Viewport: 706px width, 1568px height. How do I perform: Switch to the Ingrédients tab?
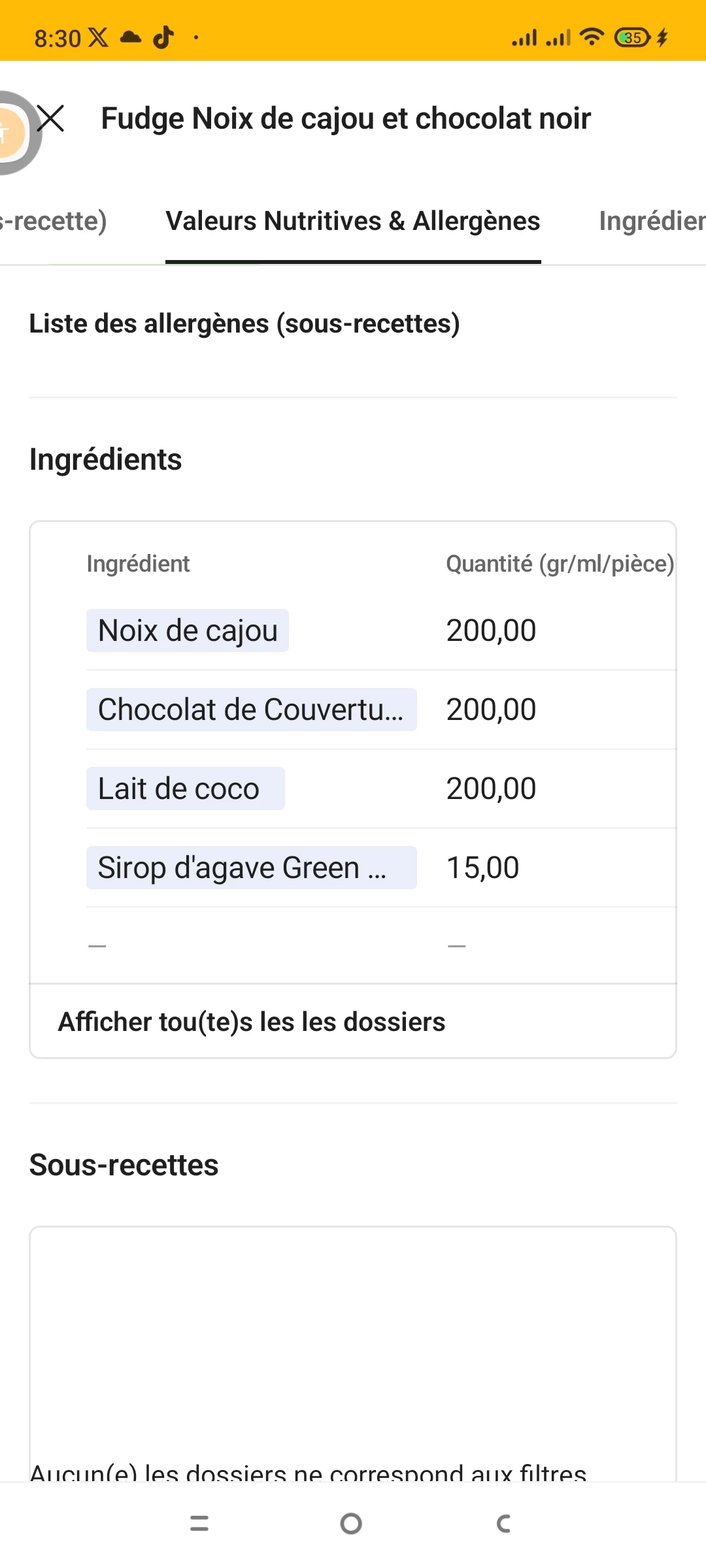(652, 221)
